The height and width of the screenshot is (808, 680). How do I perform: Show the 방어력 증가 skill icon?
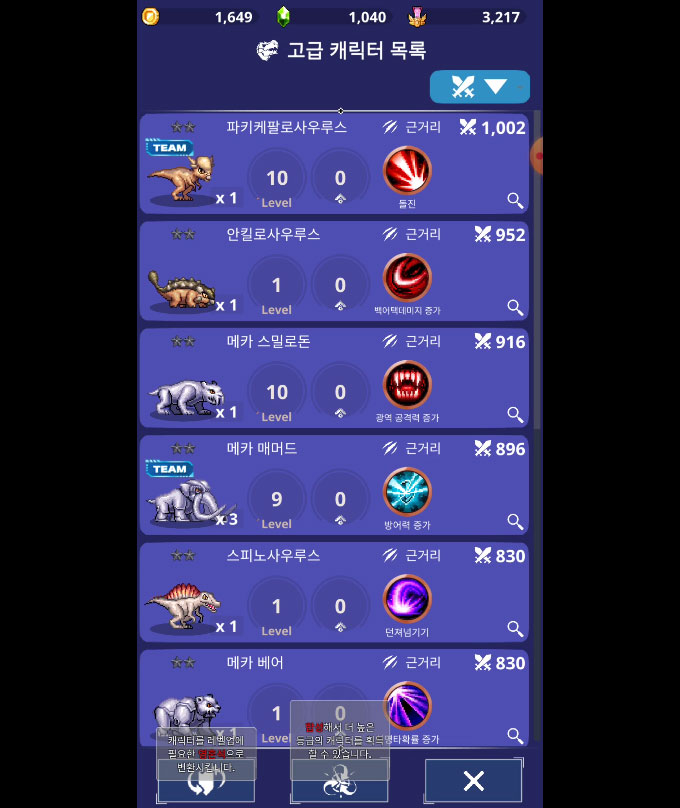coord(407,492)
